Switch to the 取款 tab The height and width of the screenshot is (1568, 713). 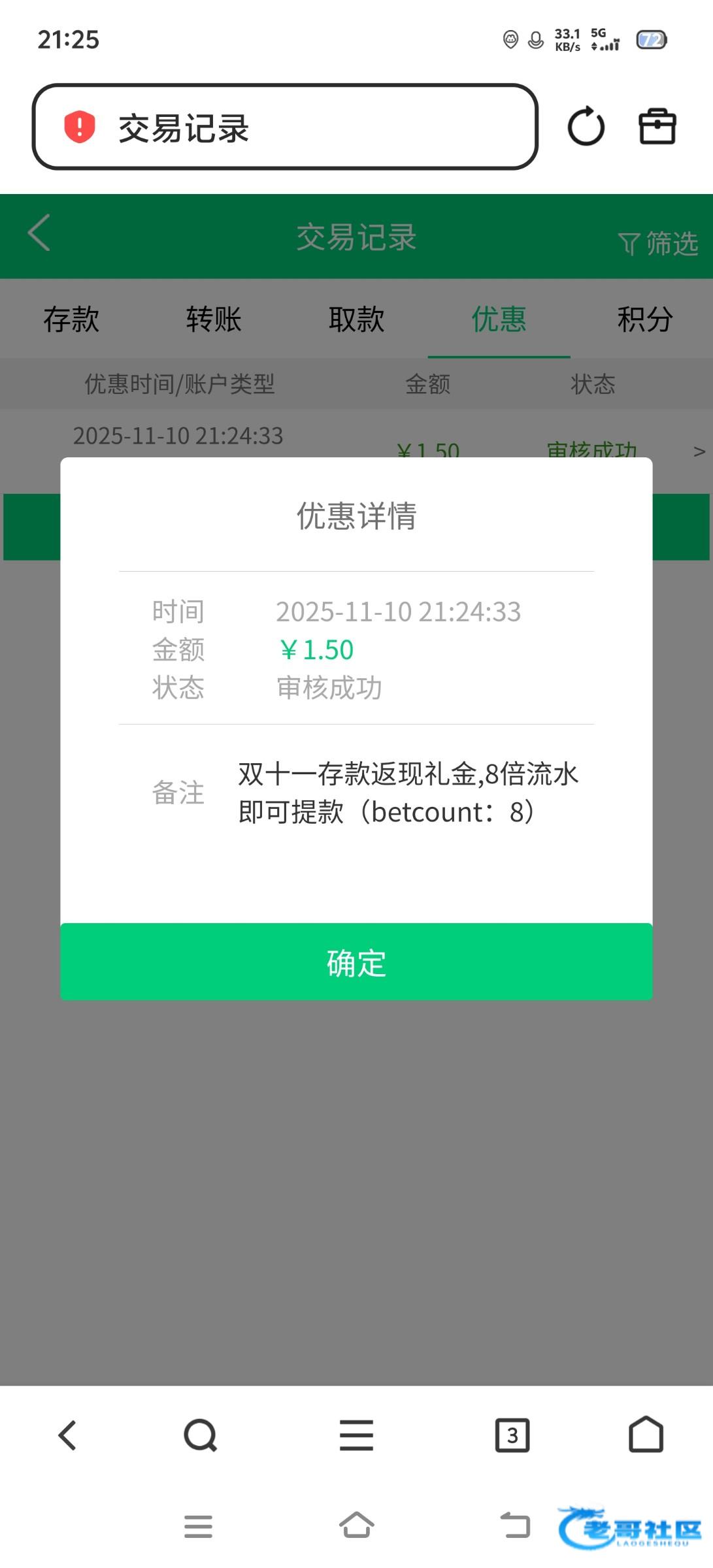pos(356,319)
